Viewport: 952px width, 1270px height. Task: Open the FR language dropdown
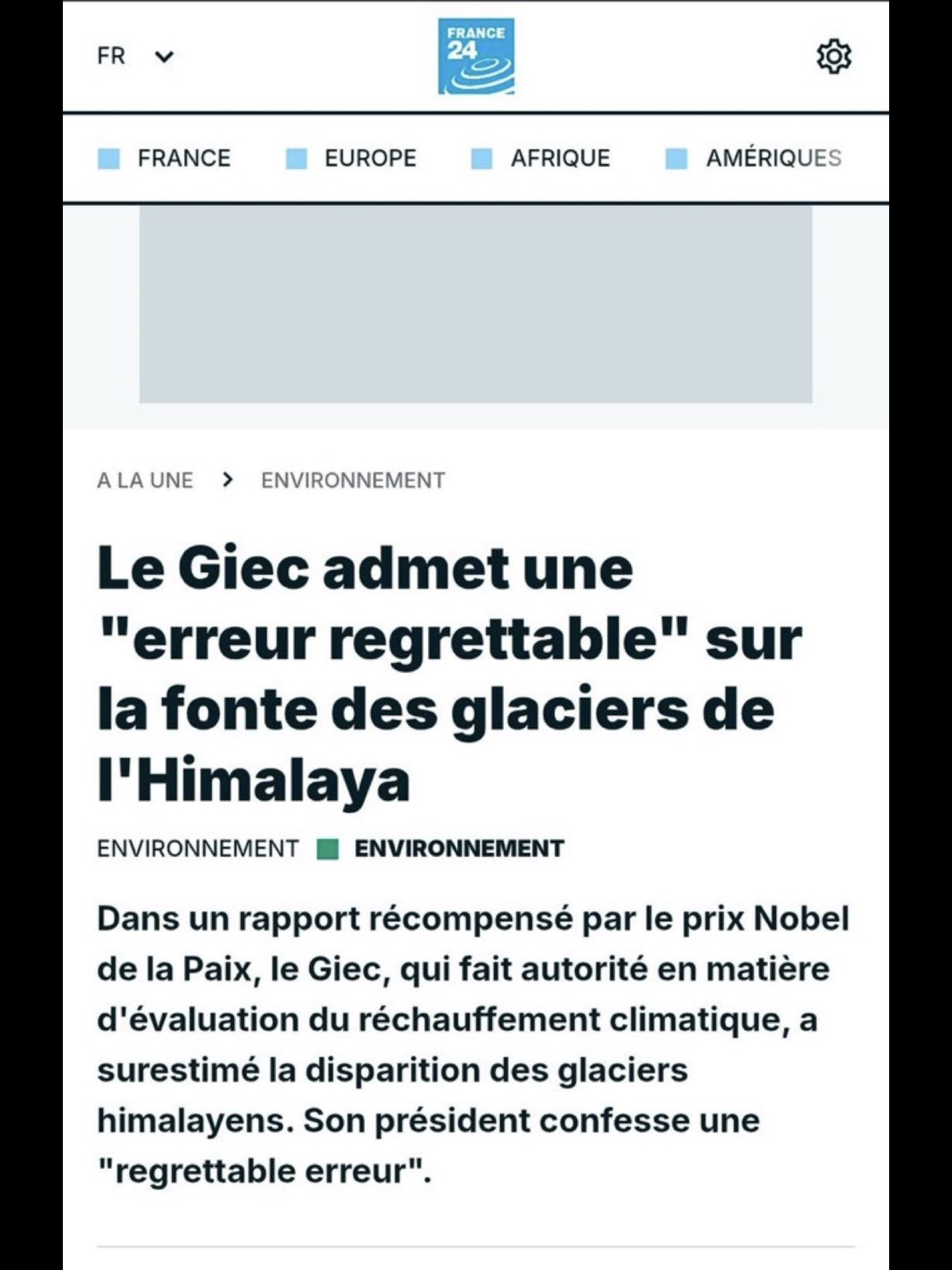pos(135,56)
